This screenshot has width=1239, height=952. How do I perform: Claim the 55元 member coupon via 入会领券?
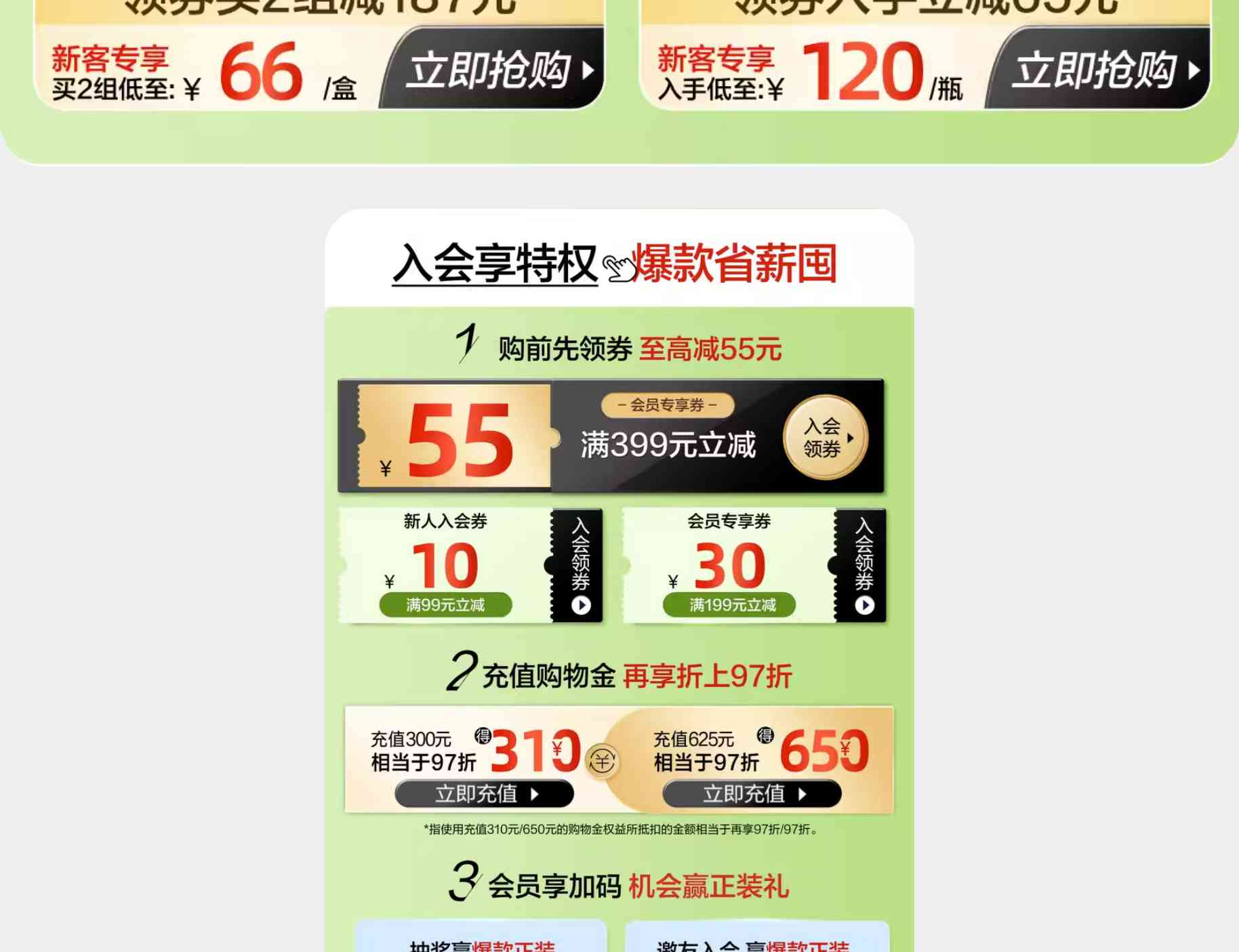[x=825, y=437]
